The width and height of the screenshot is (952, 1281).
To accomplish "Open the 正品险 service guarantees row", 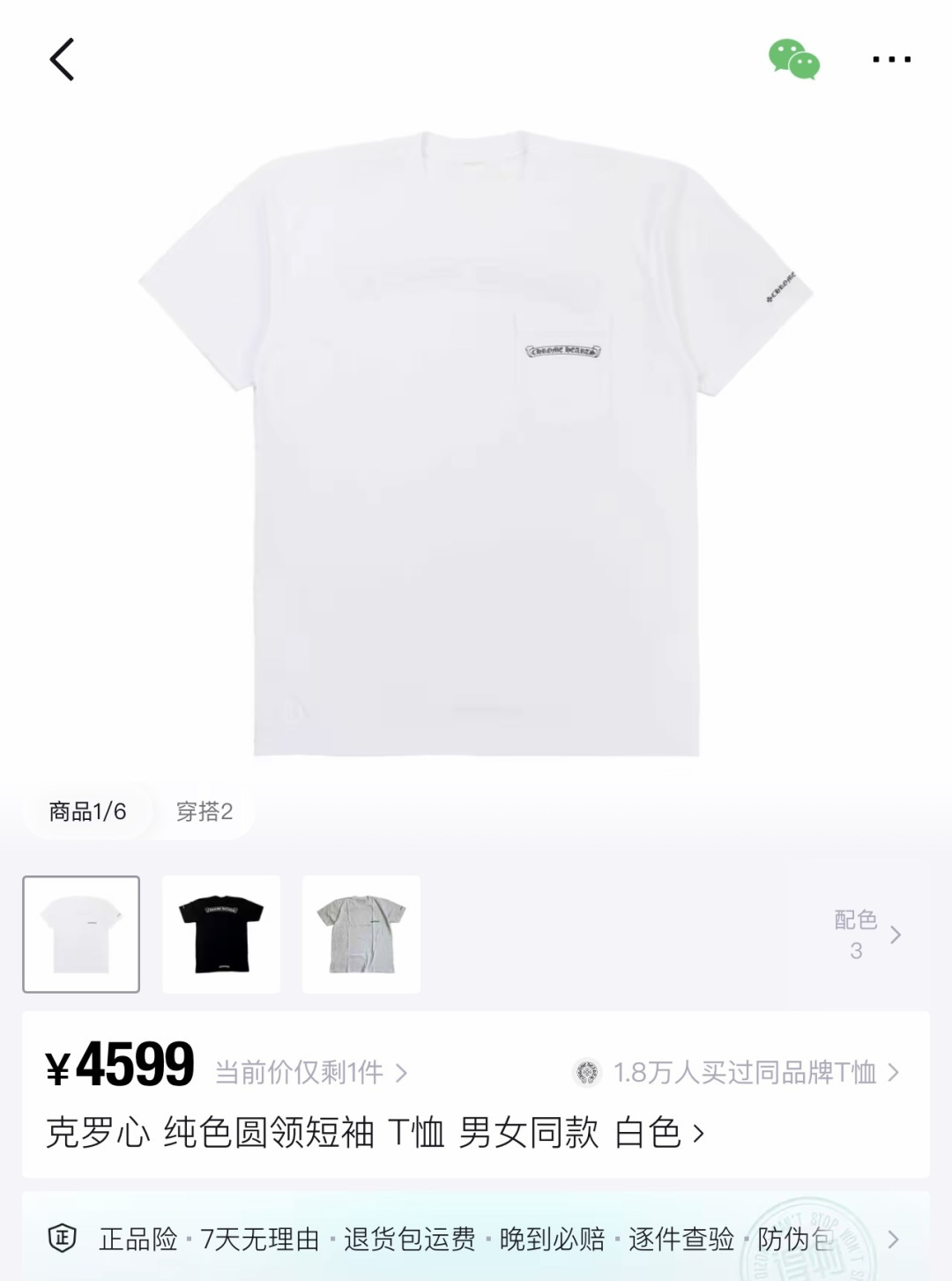I will (476, 1239).
